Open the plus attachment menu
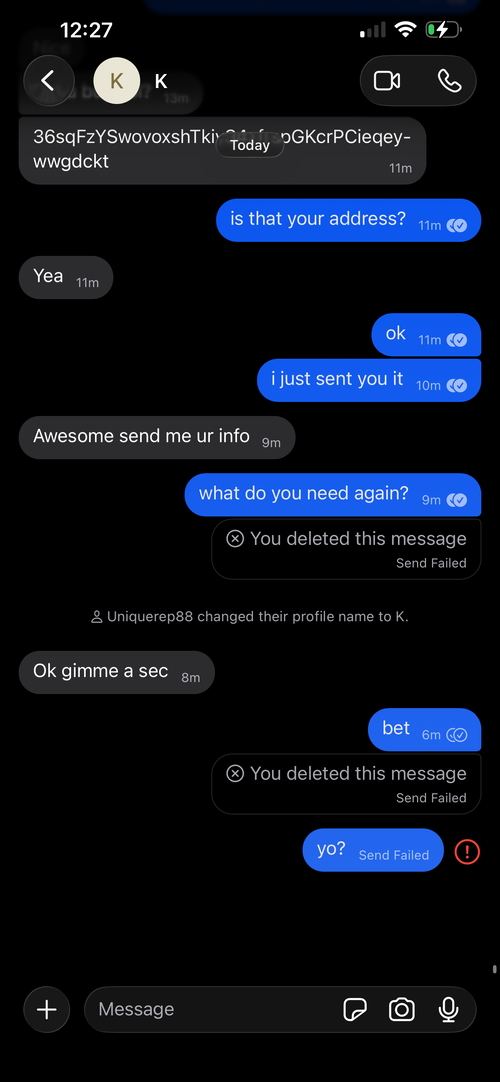This screenshot has width=500, height=1082. [46, 1010]
